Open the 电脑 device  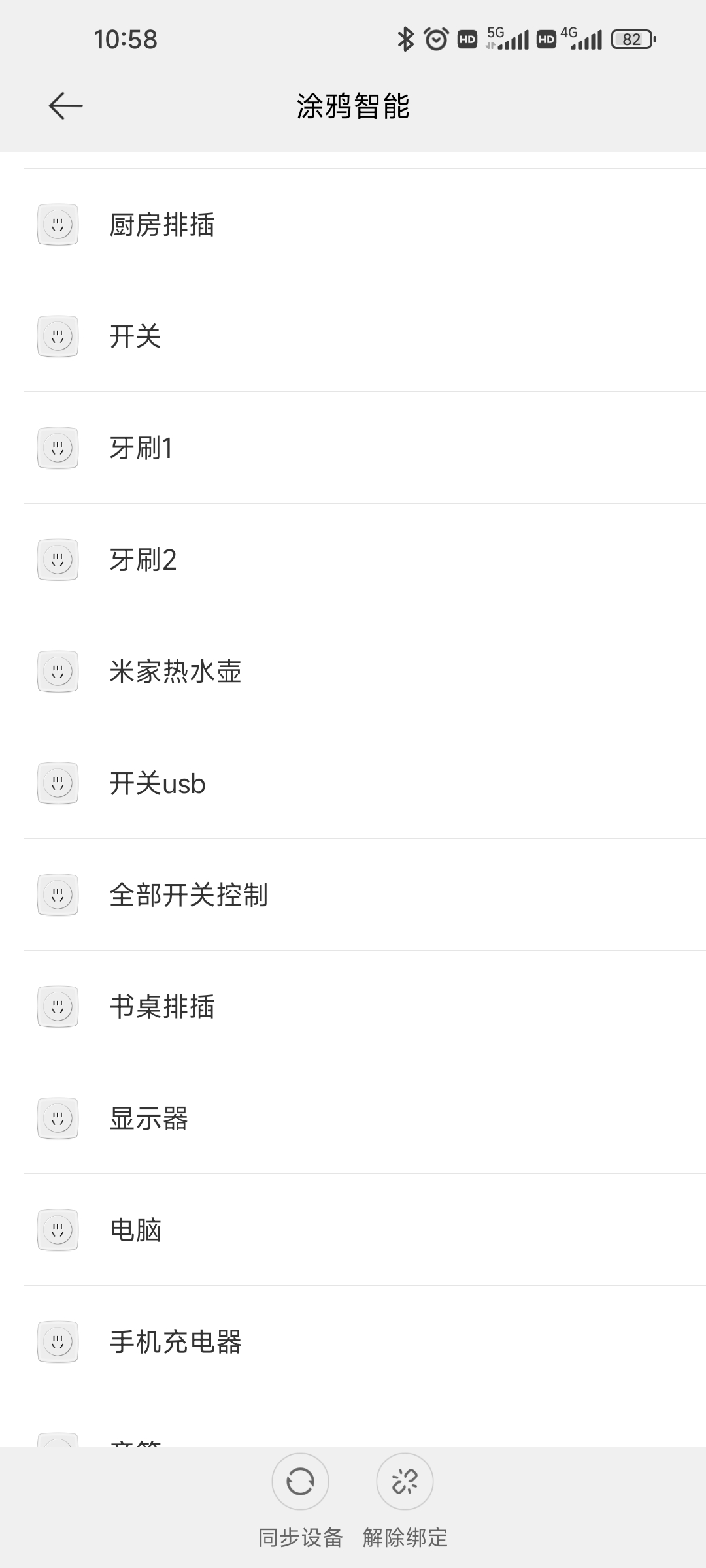click(x=353, y=1230)
